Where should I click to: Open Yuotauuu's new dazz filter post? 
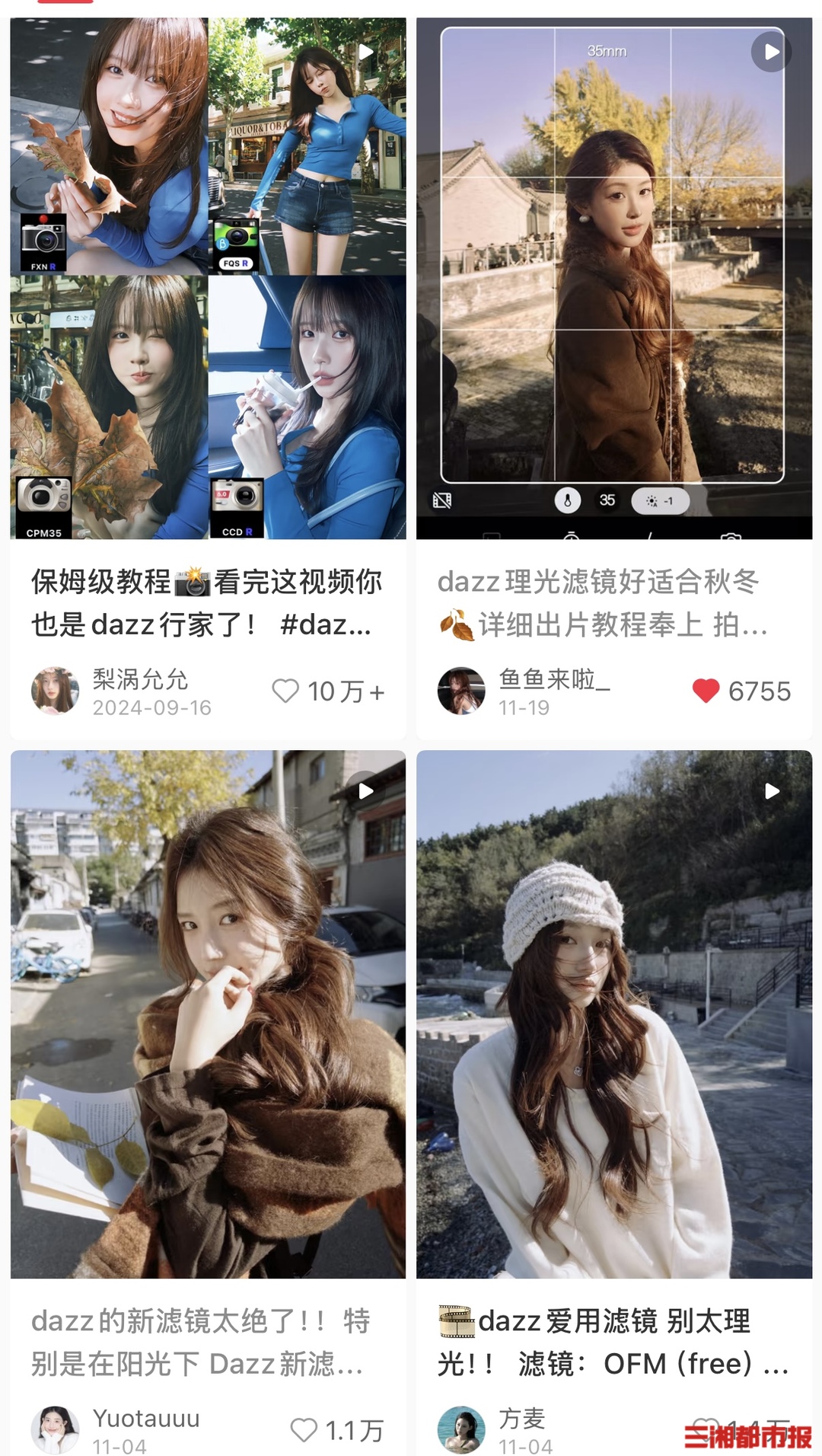pos(208,1014)
